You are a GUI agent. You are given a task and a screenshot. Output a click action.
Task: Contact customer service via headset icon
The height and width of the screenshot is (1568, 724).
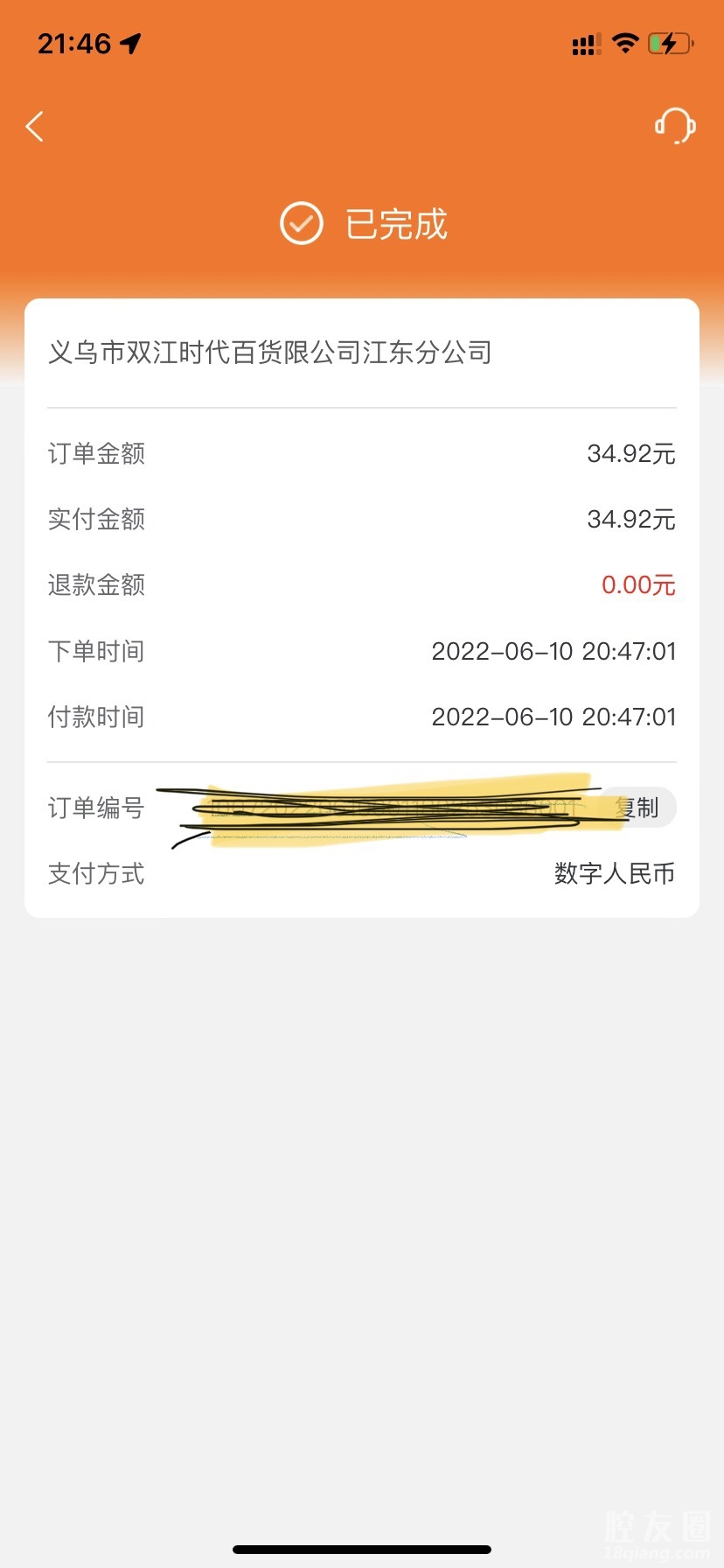pyautogui.click(x=675, y=126)
